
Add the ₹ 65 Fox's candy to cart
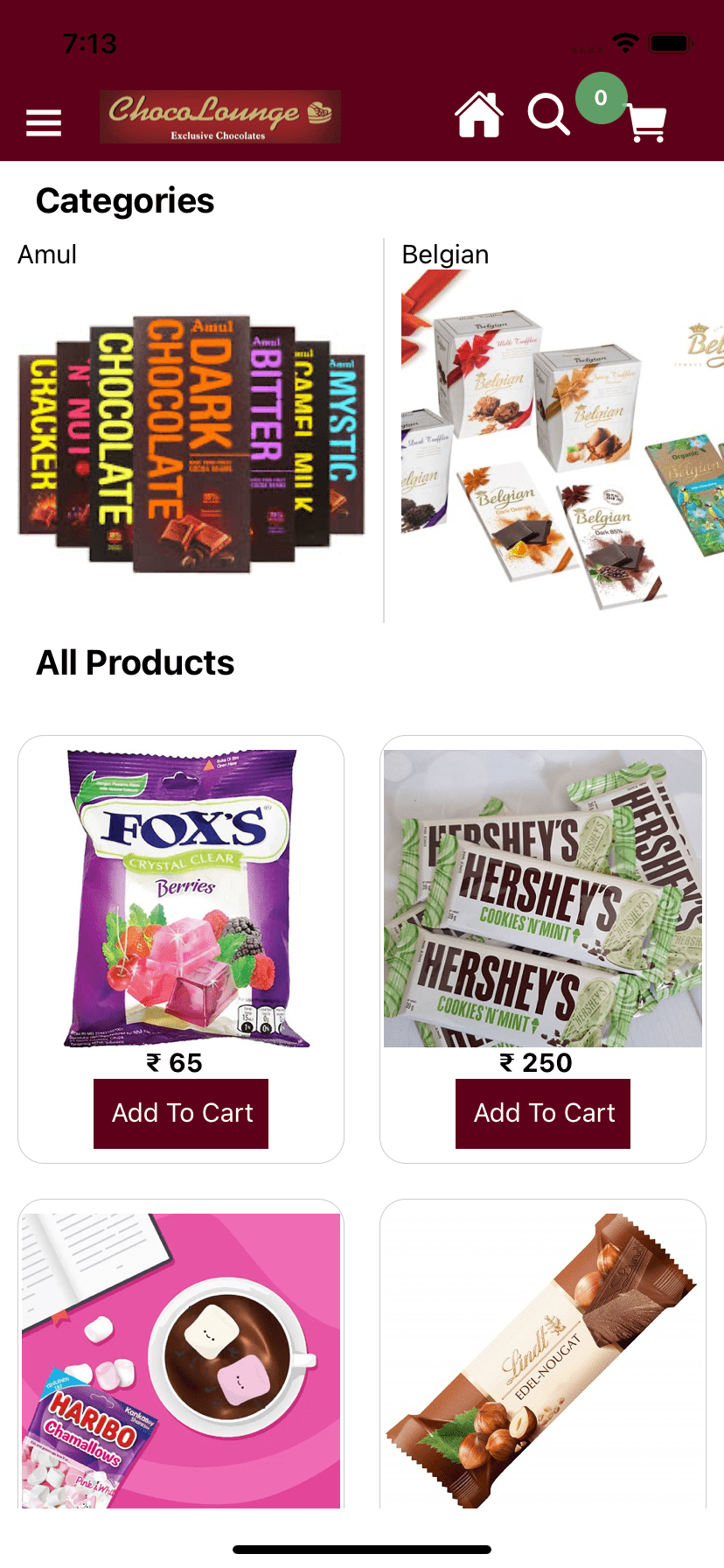[x=181, y=1113]
